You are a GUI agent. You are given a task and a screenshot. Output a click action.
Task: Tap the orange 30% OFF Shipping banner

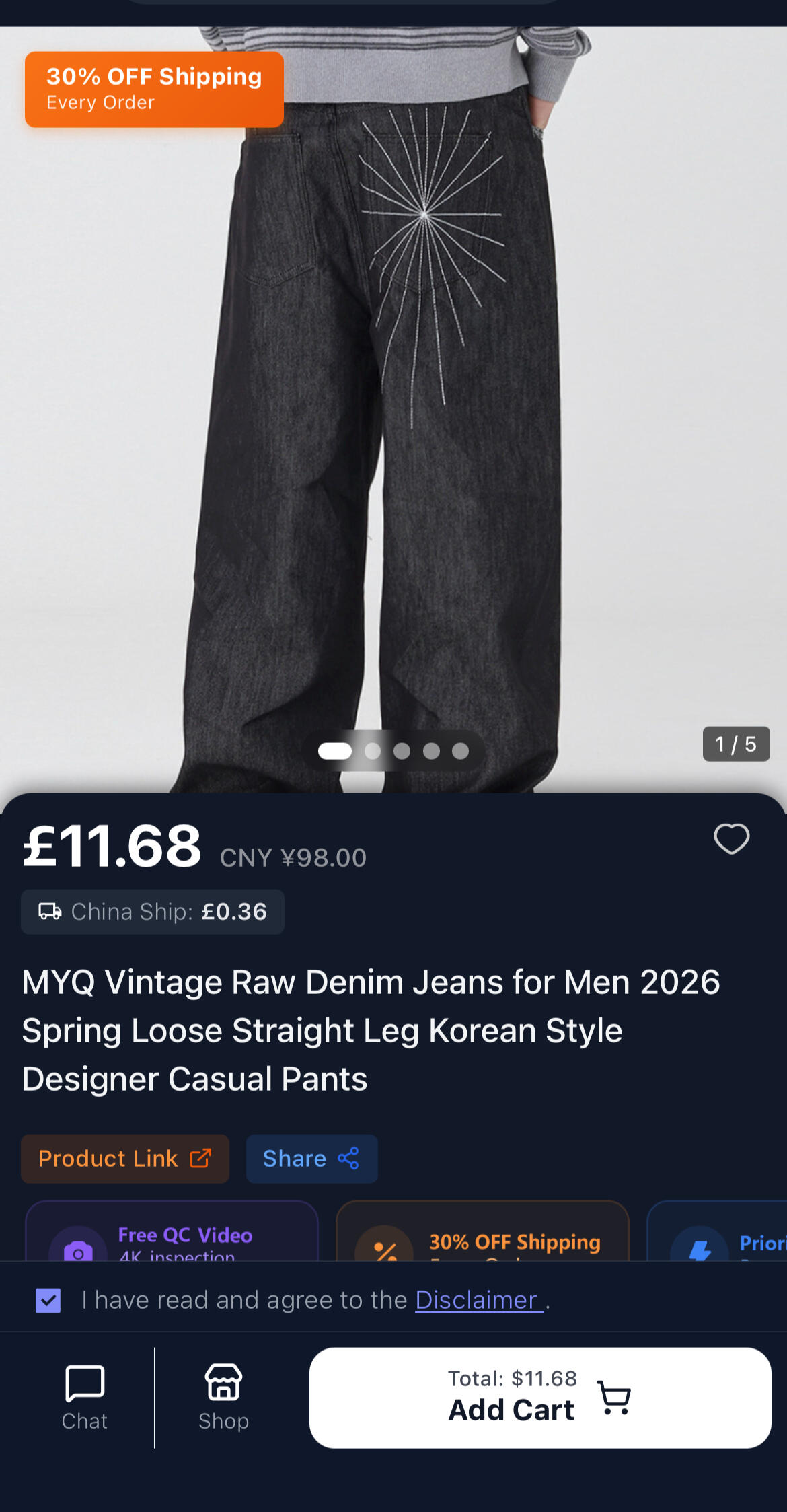pyautogui.click(x=154, y=89)
